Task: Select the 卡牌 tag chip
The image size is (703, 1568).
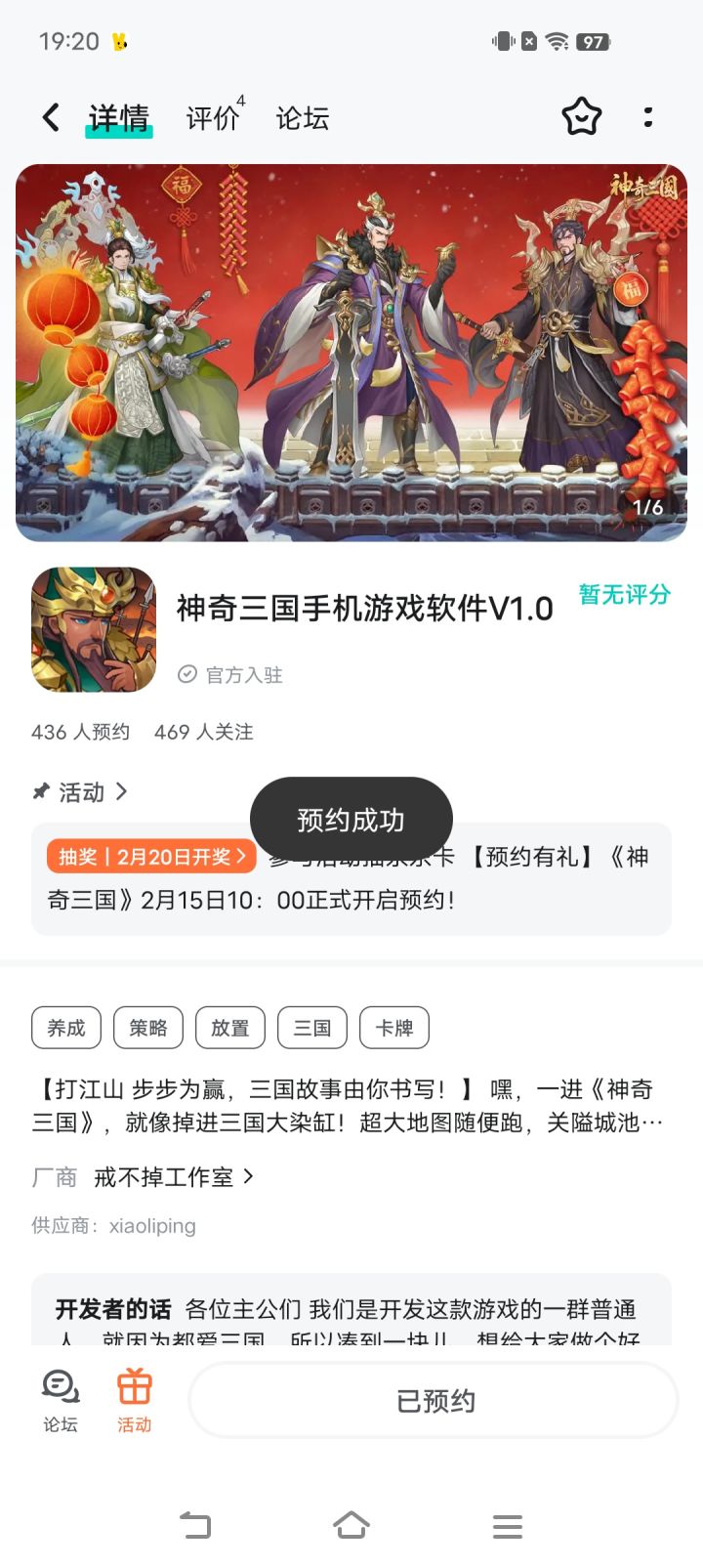Action: [x=393, y=1028]
